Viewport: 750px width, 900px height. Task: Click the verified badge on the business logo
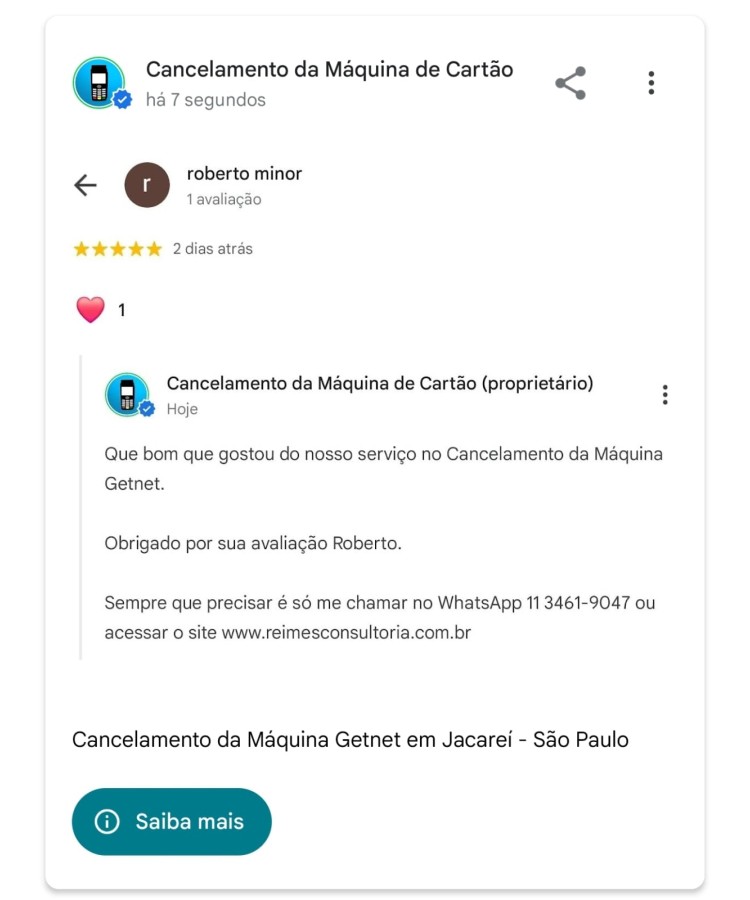click(120, 99)
